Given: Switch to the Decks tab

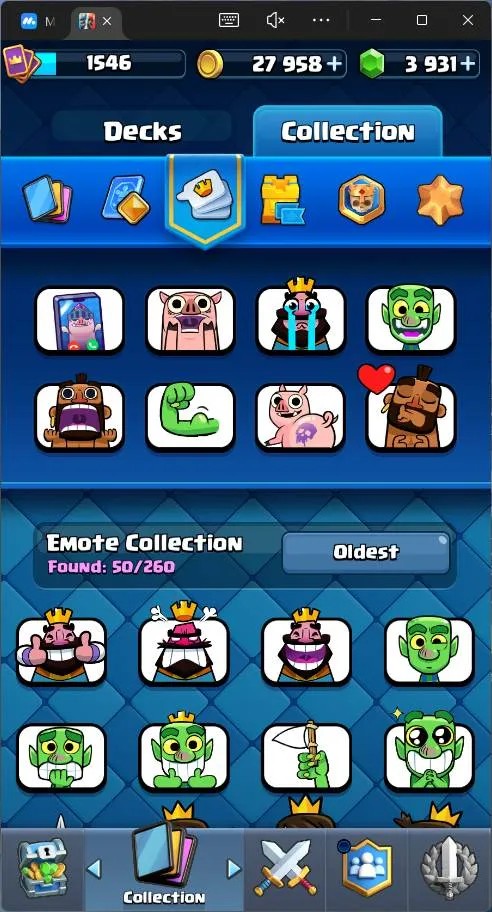Looking at the screenshot, I should [x=142, y=131].
